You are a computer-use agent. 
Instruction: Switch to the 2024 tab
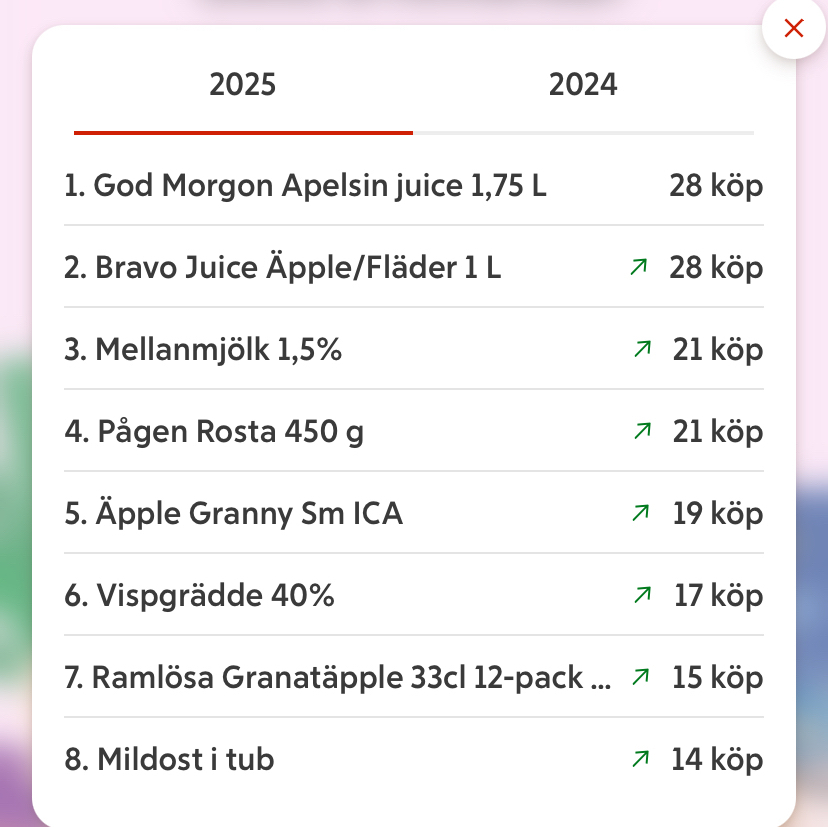point(583,85)
